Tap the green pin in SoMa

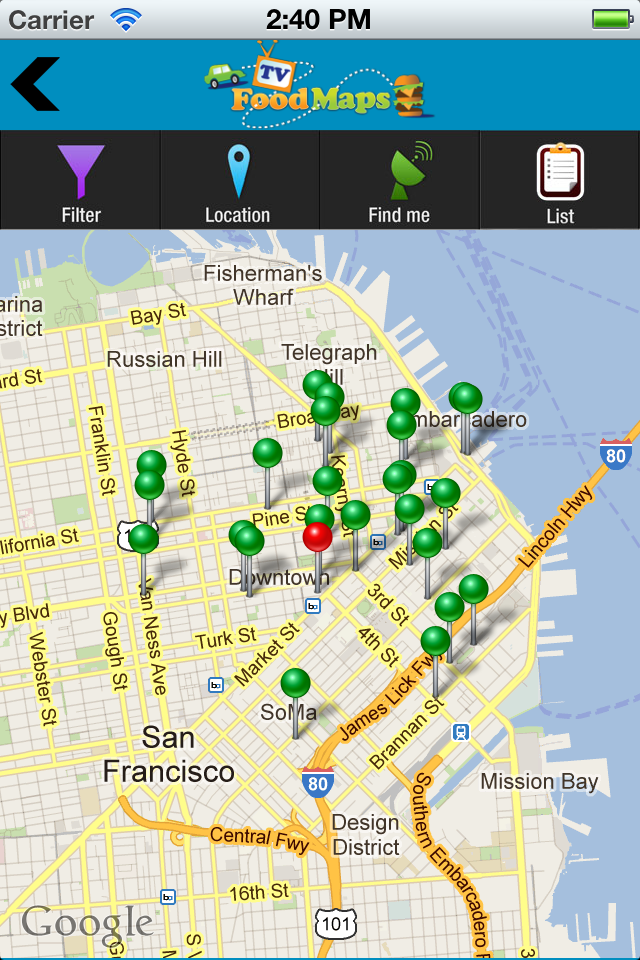tap(296, 684)
